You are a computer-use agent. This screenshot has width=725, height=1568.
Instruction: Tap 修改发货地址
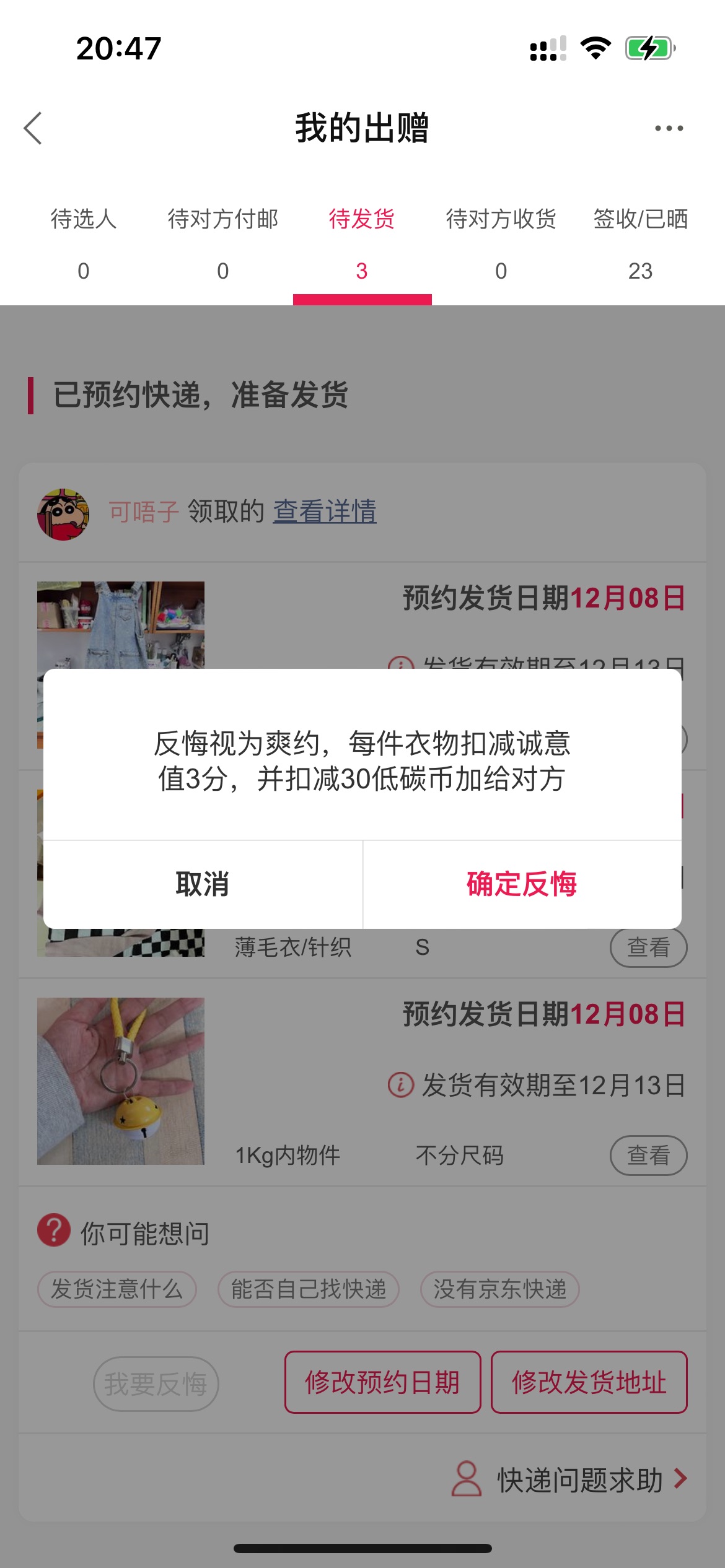coord(589,1382)
